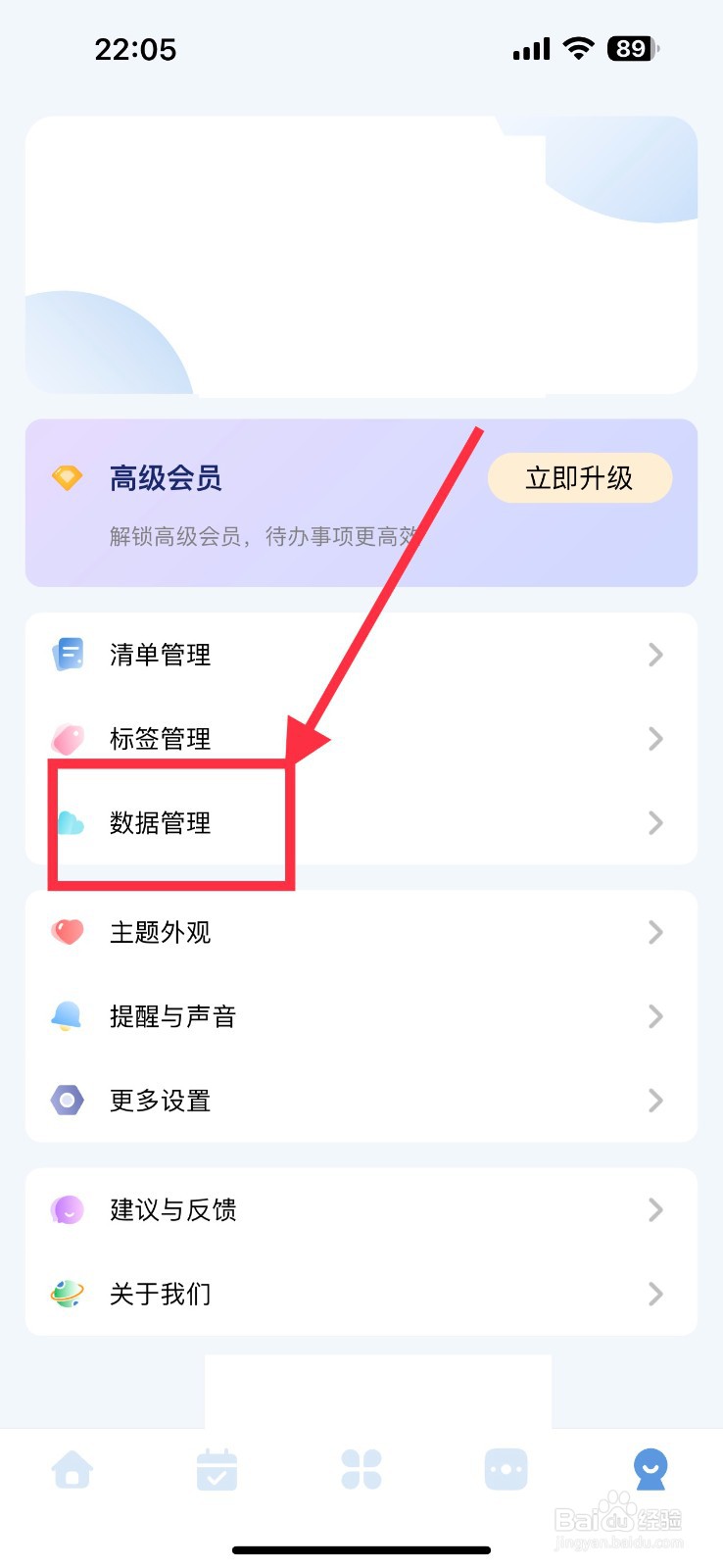Tap the 立即升级 upgrade button
723x1568 pixels.
click(x=579, y=478)
